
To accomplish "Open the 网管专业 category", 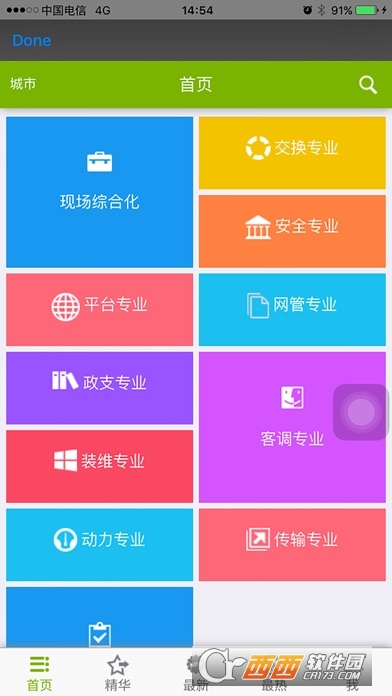I will [x=292, y=309].
